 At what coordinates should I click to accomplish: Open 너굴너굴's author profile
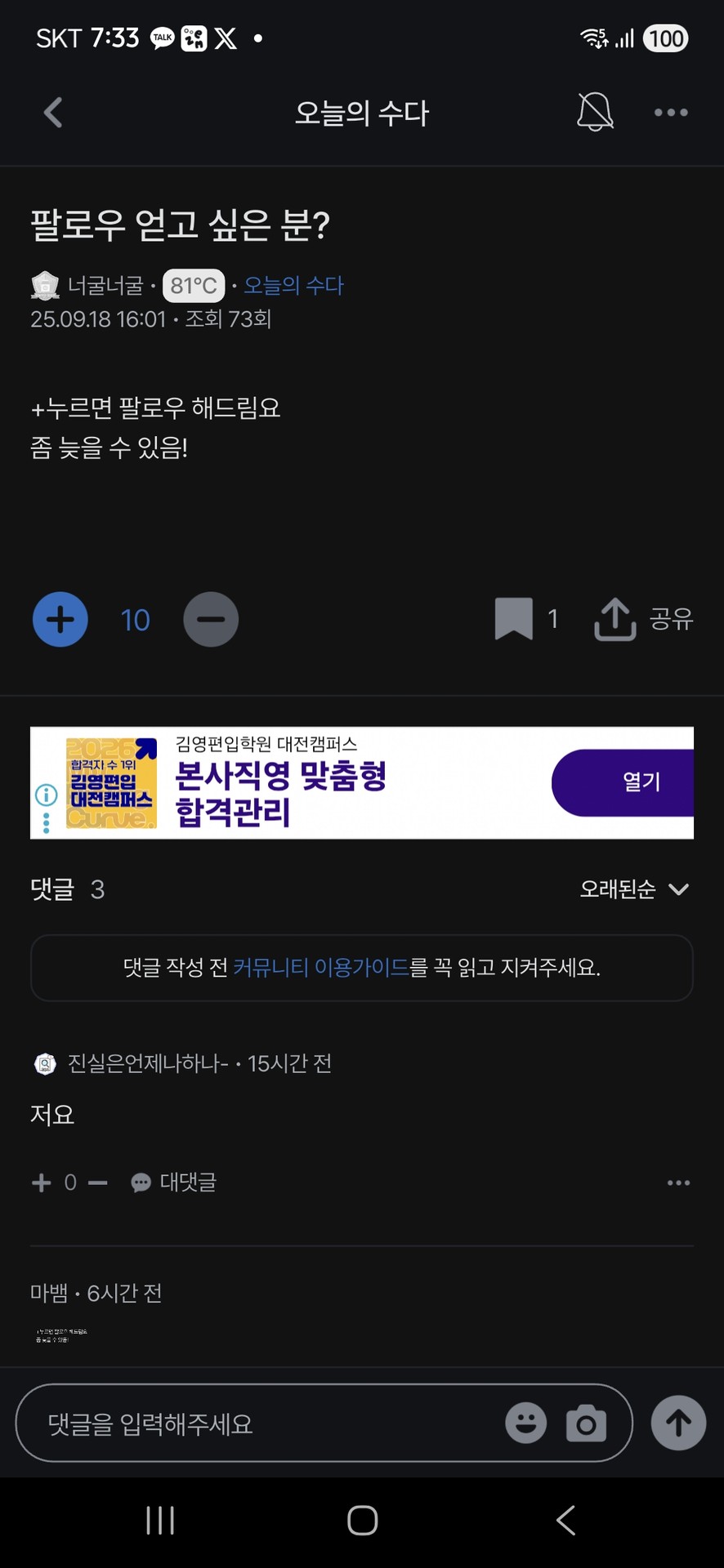coord(105,286)
